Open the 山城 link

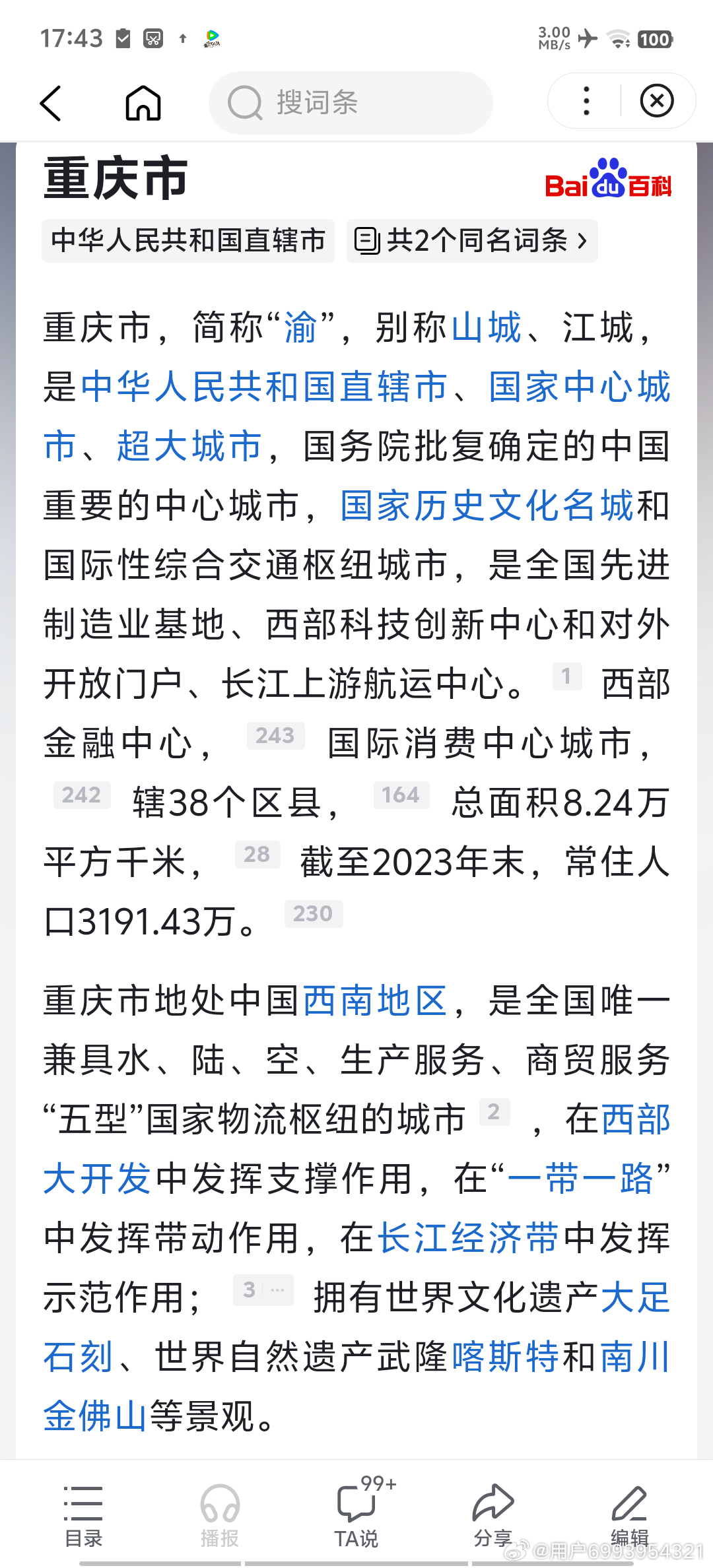(x=487, y=328)
